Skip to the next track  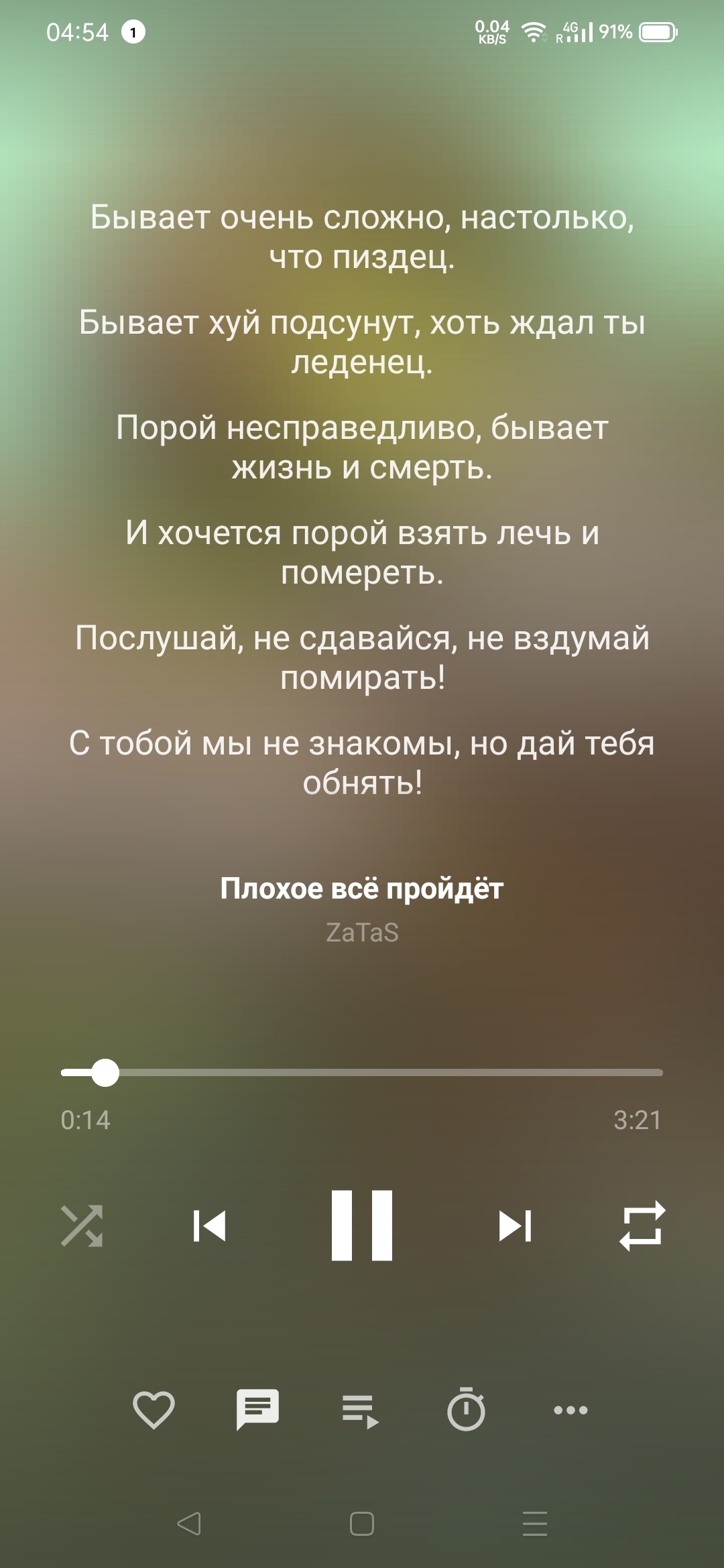pyautogui.click(x=515, y=1226)
